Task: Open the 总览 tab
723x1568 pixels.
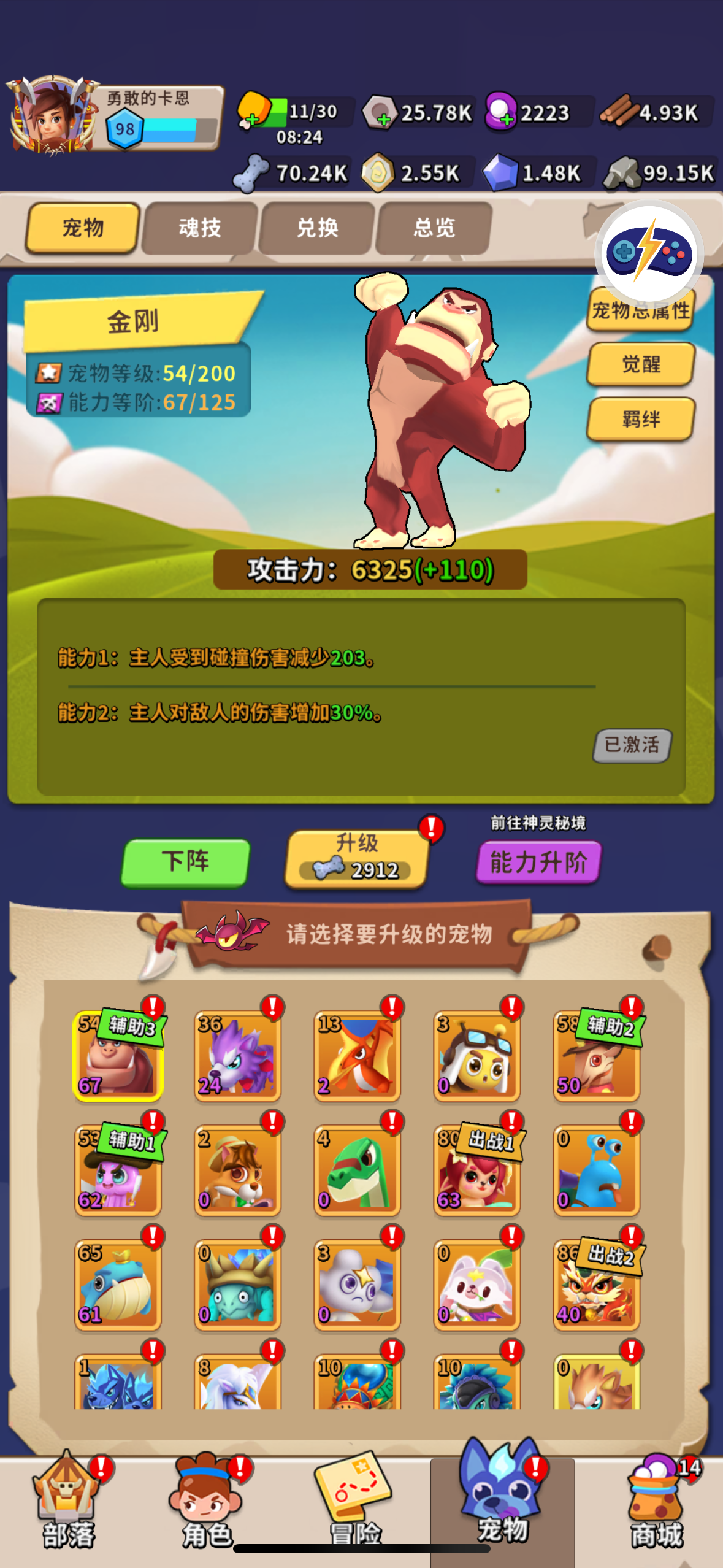Action: [434, 228]
